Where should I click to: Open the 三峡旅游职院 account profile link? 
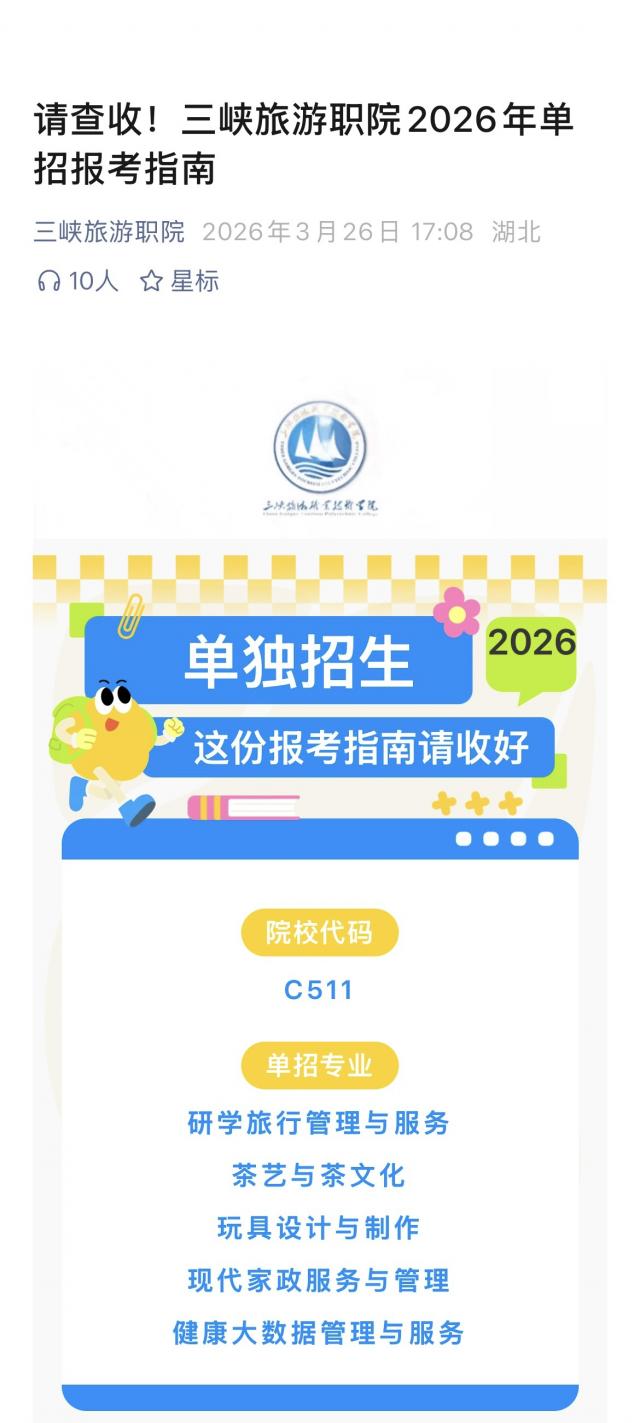point(109,232)
